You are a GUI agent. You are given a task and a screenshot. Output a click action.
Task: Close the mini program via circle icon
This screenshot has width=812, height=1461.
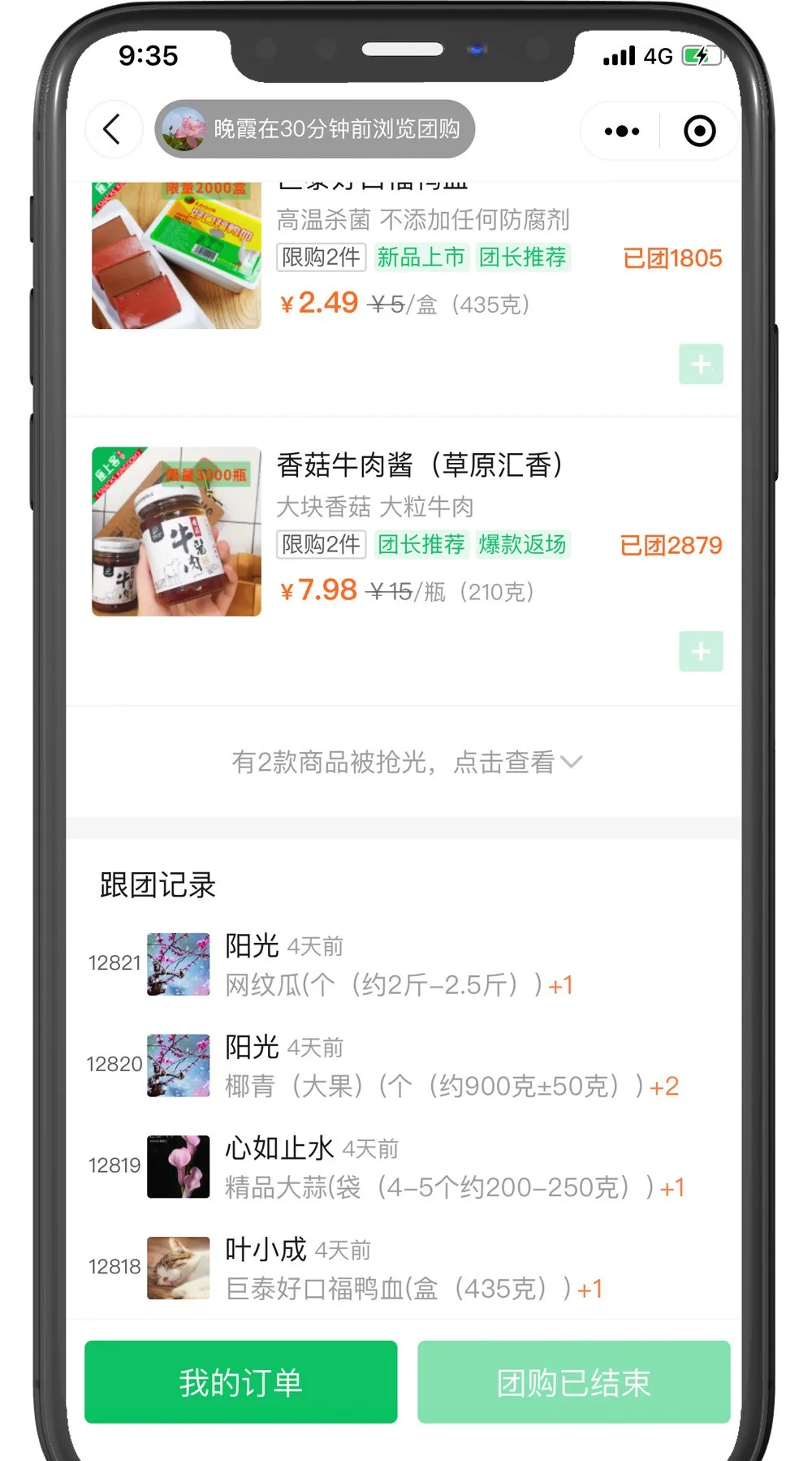click(x=699, y=131)
